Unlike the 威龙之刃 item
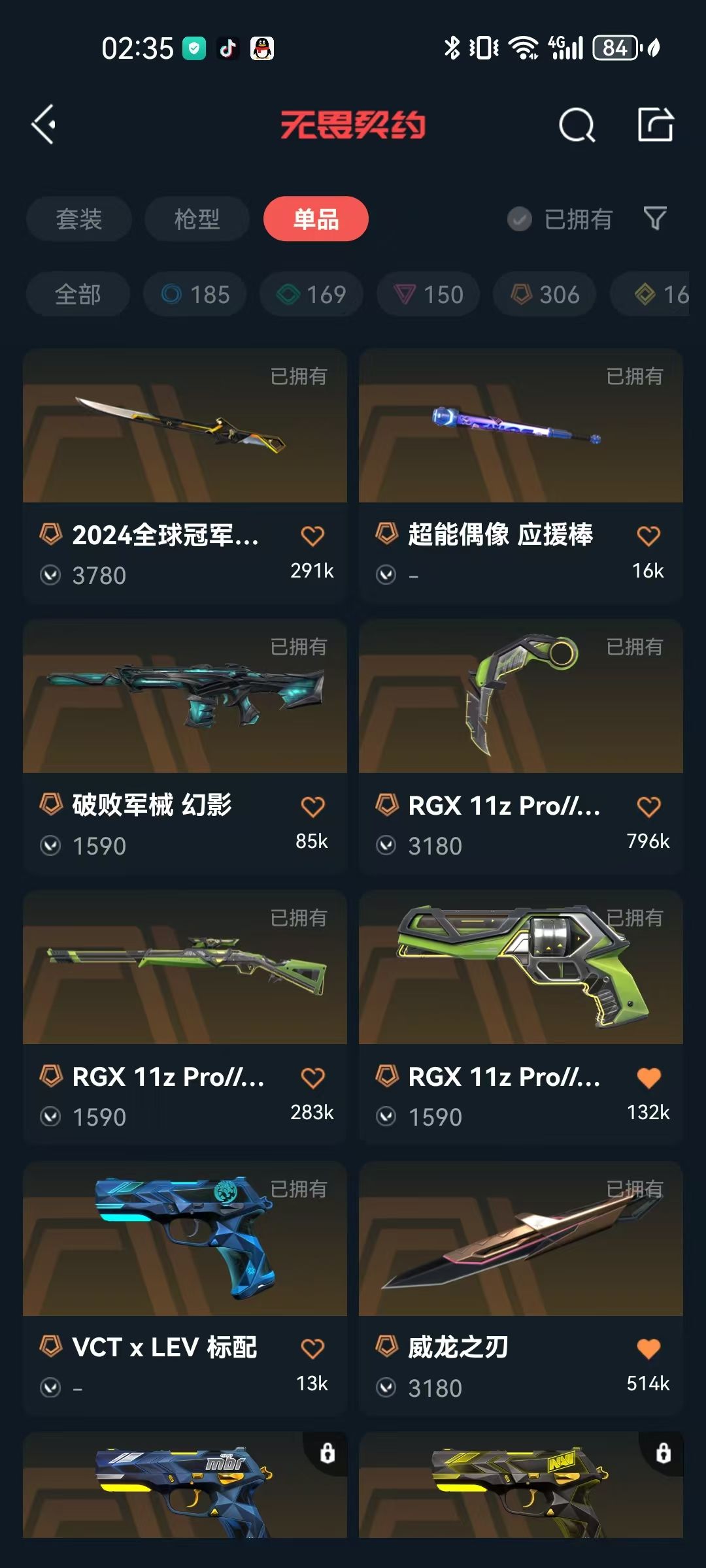This screenshot has width=706, height=1568. click(x=648, y=1349)
